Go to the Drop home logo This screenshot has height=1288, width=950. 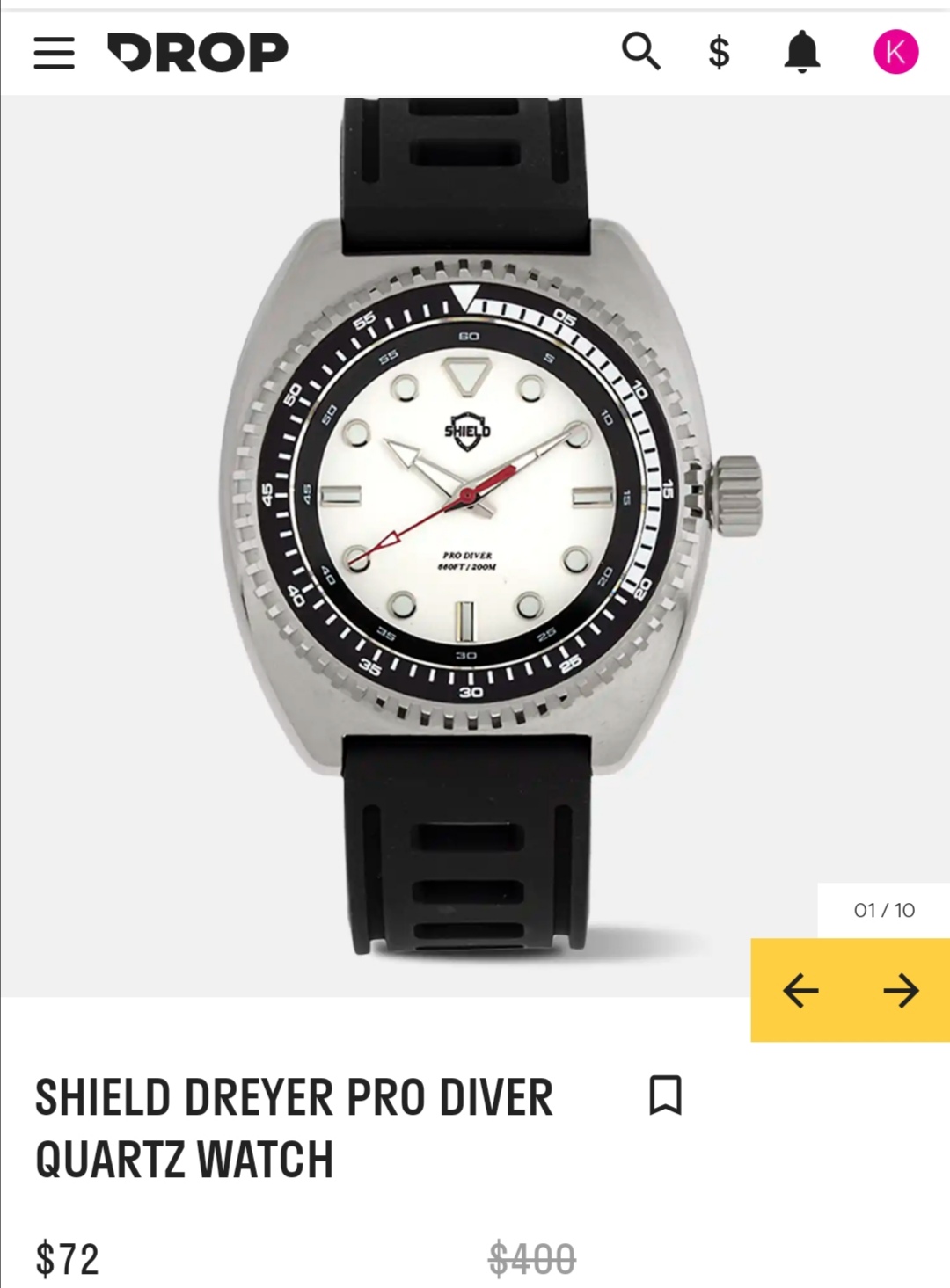click(x=198, y=53)
